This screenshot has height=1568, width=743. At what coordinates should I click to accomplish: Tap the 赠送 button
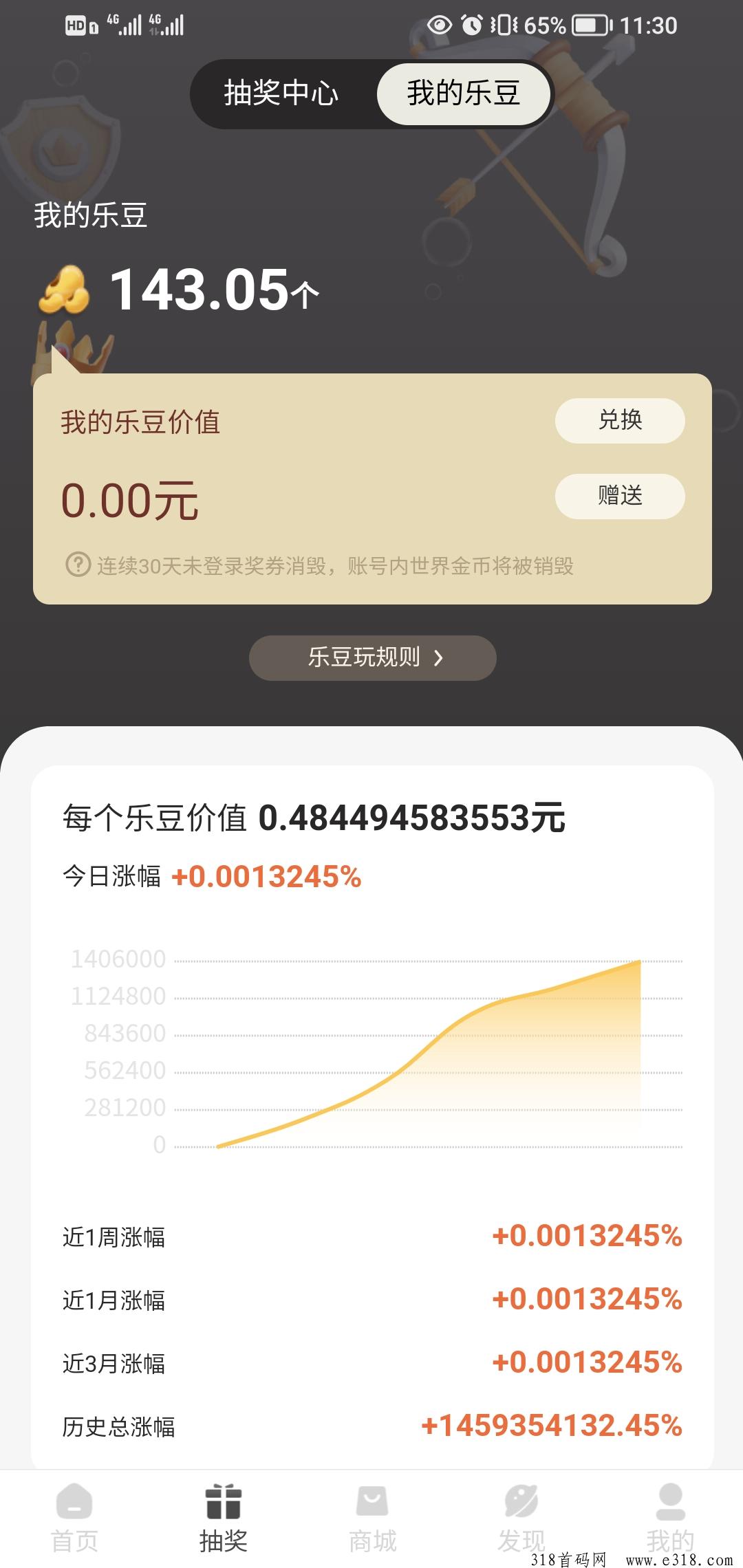[619, 496]
